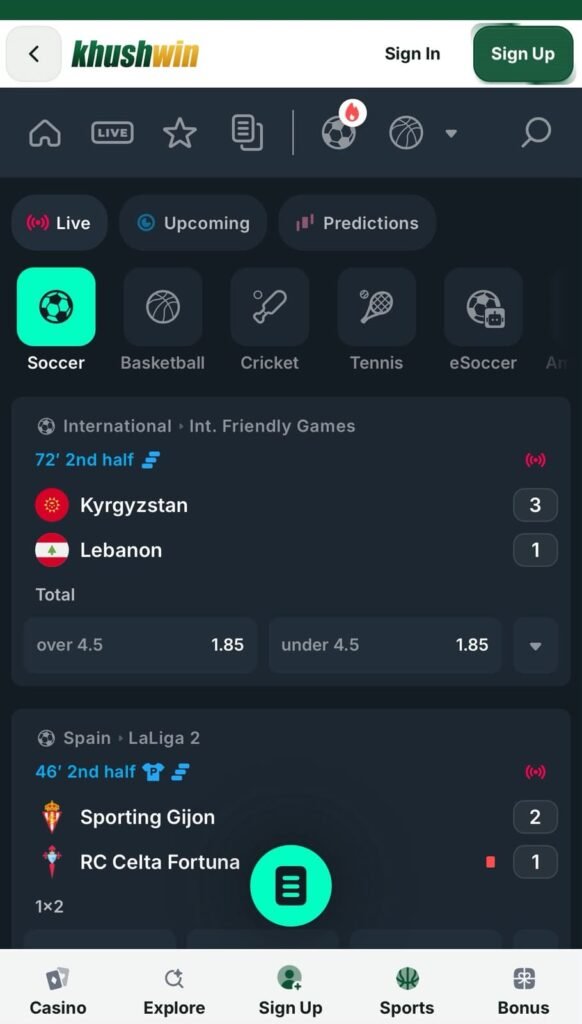Select the Predictions chip
The height and width of the screenshot is (1024, 582).
click(x=357, y=223)
